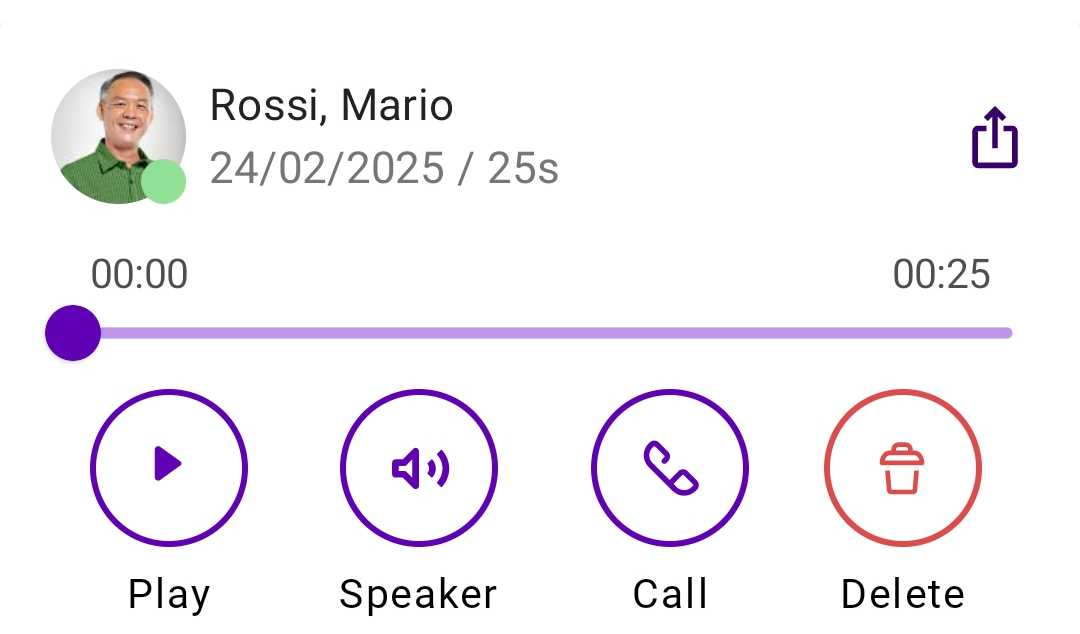
Task: Delete this voicemail
Action: point(902,467)
